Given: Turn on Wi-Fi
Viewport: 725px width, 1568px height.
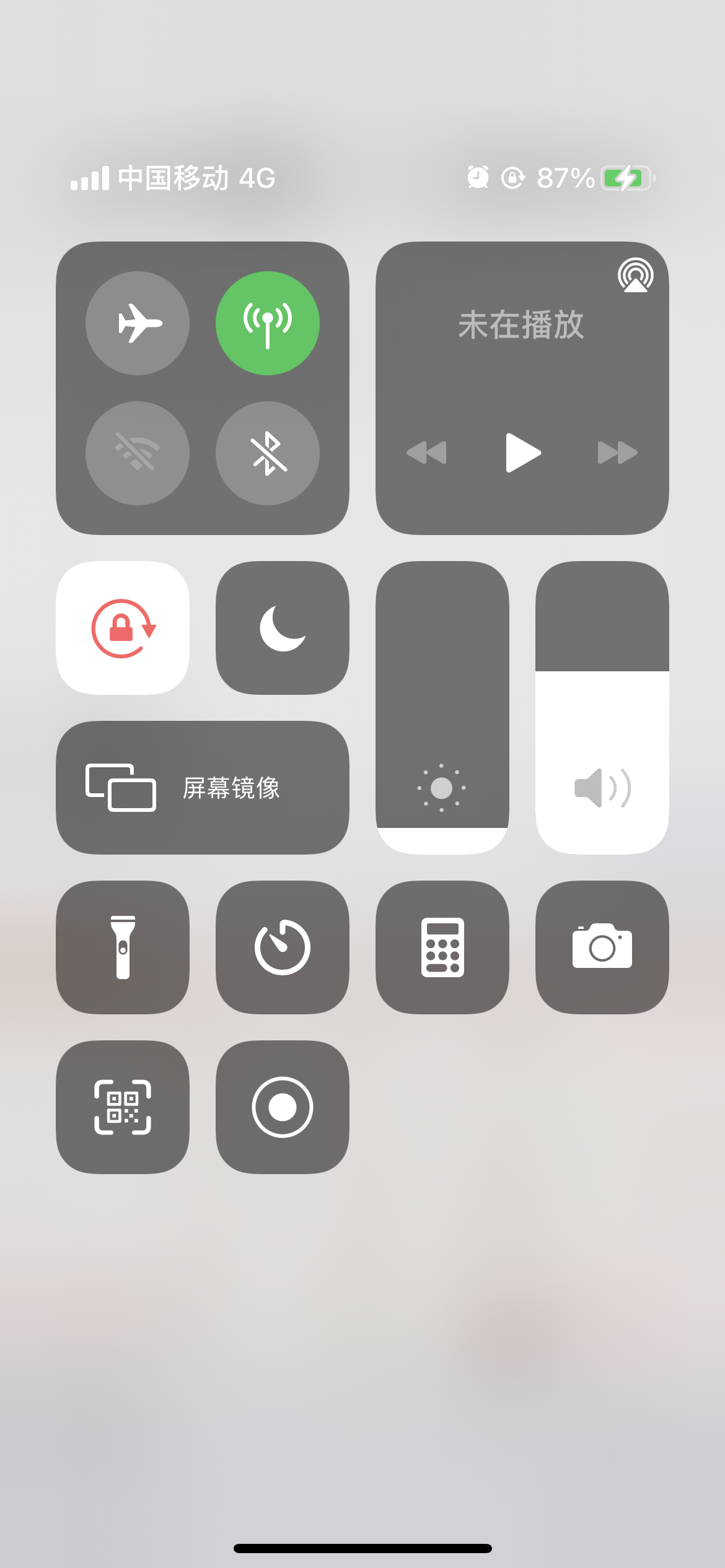Looking at the screenshot, I should coord(138,453).
